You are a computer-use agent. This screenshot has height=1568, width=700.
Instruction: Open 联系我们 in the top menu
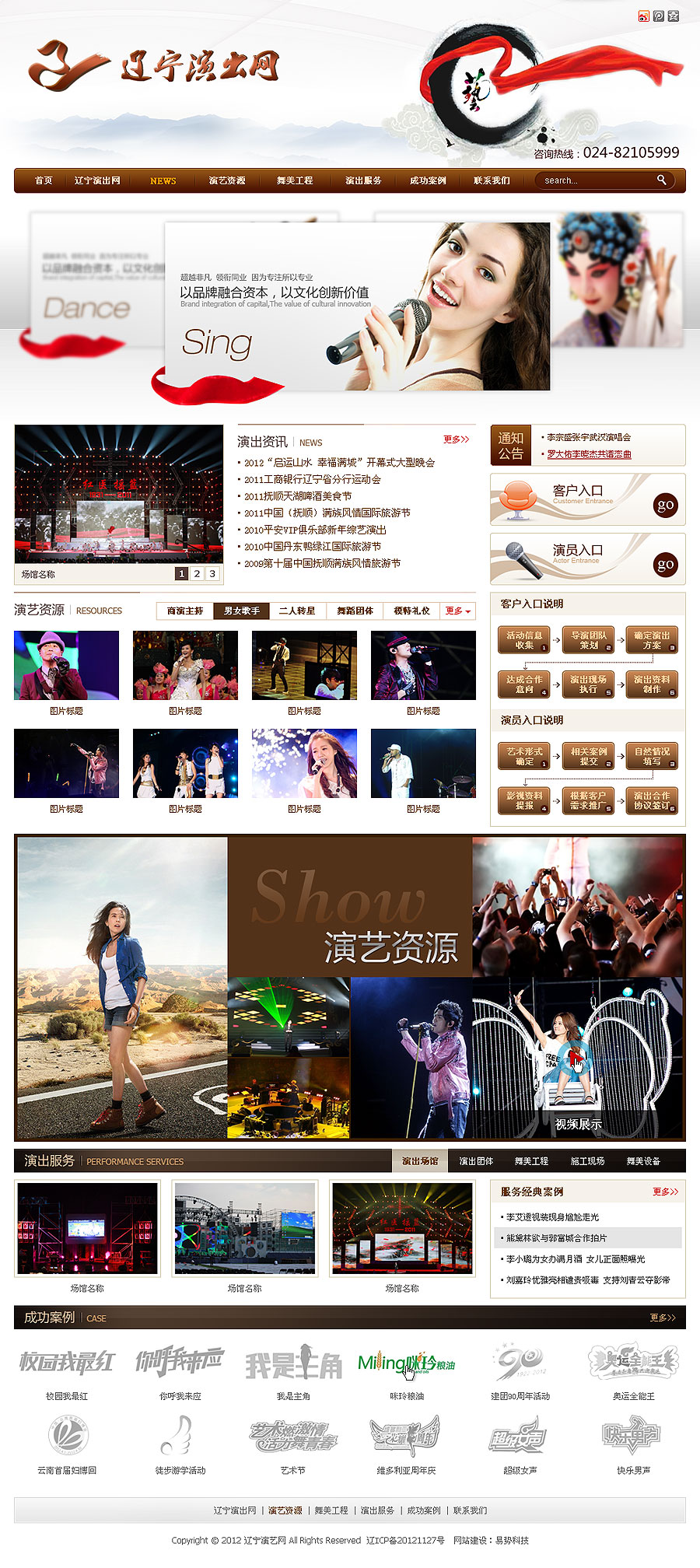coord(492,180)
